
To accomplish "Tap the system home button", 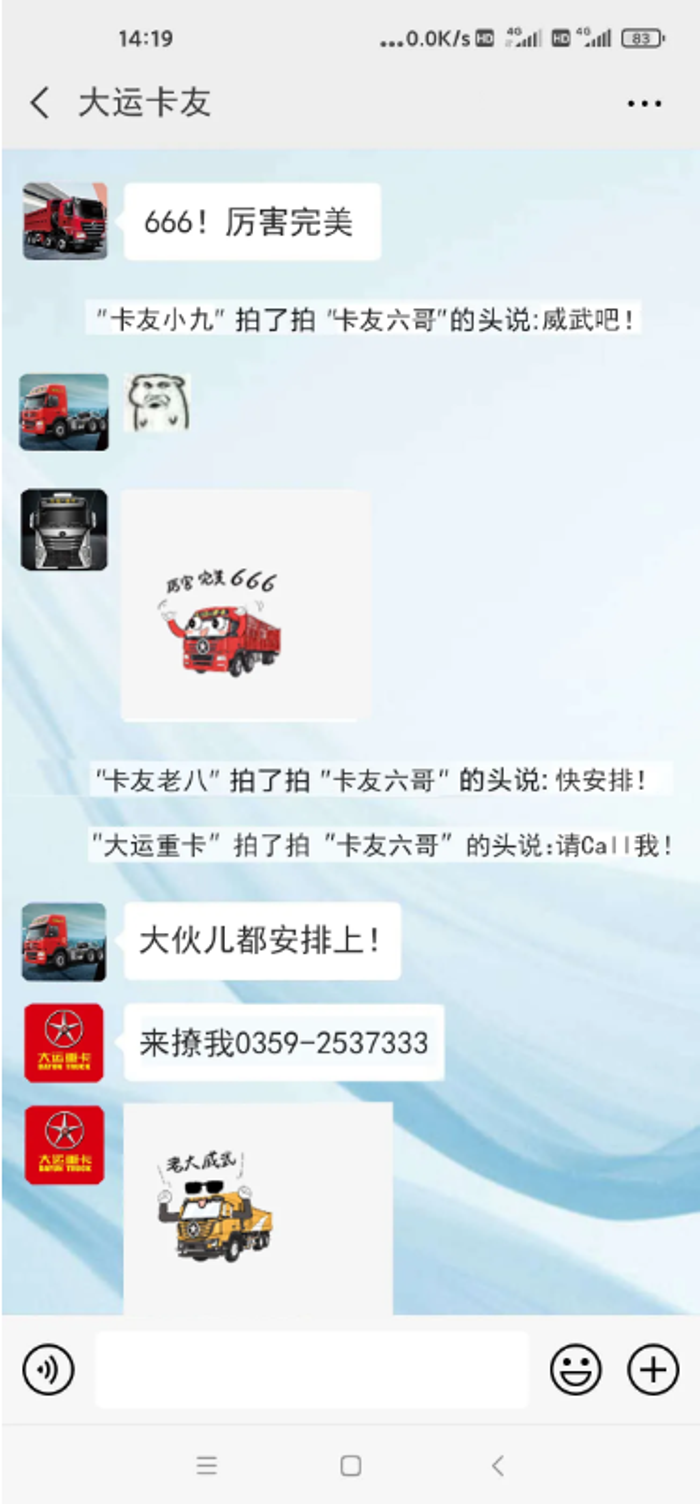I will [350, 1466].
